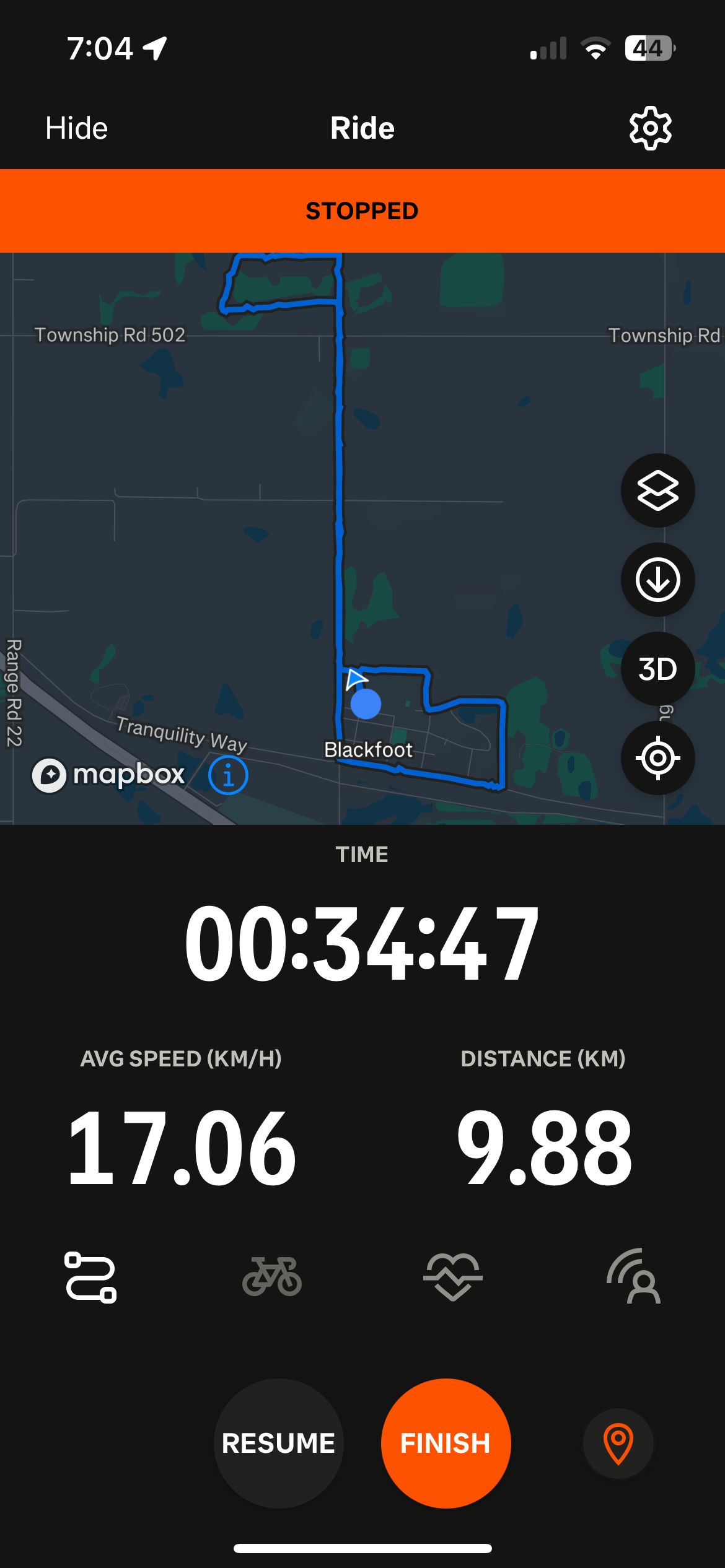725x1568 pixels.
Task: Recenter map on current location
Action: (657, 758)
